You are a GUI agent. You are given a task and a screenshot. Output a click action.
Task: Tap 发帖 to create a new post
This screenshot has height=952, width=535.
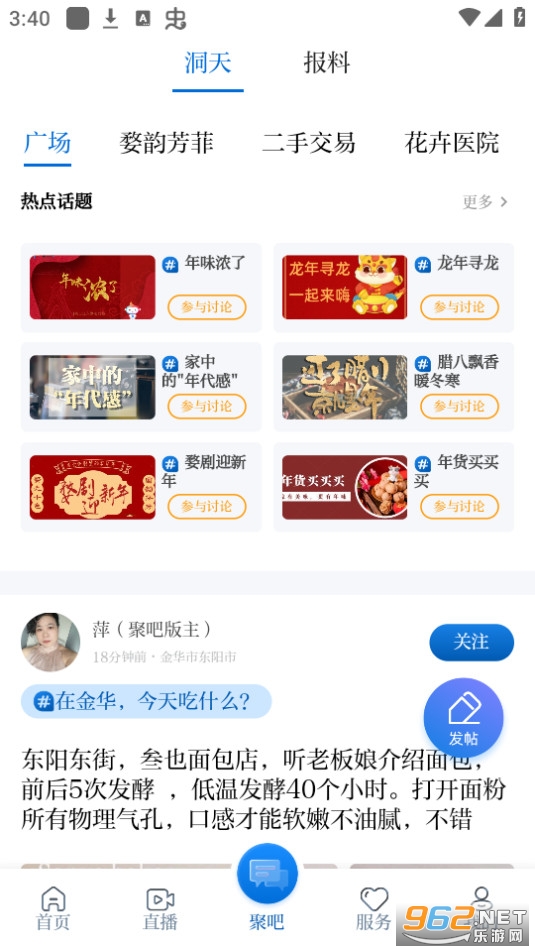point(463,718)
